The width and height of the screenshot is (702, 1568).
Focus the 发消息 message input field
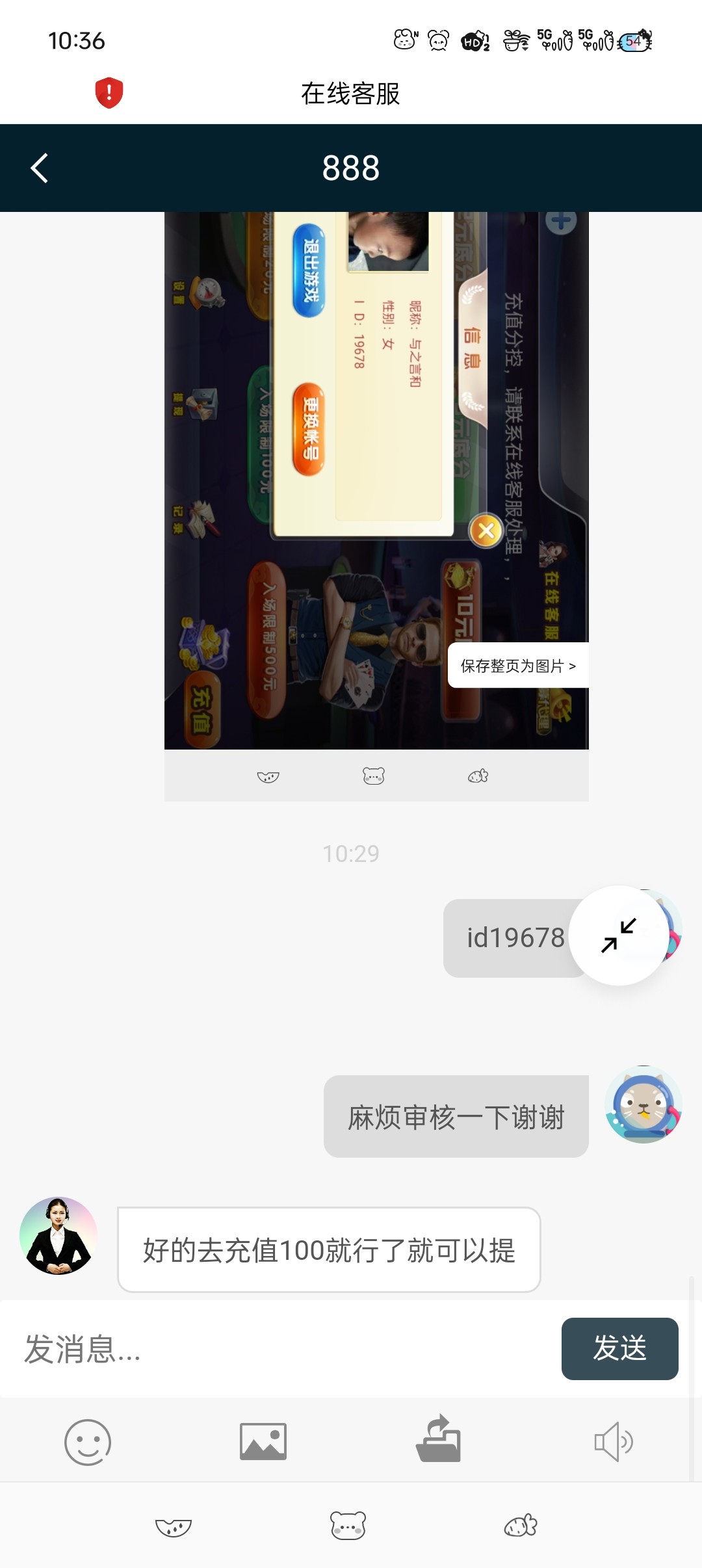[x=279, y=1348]
